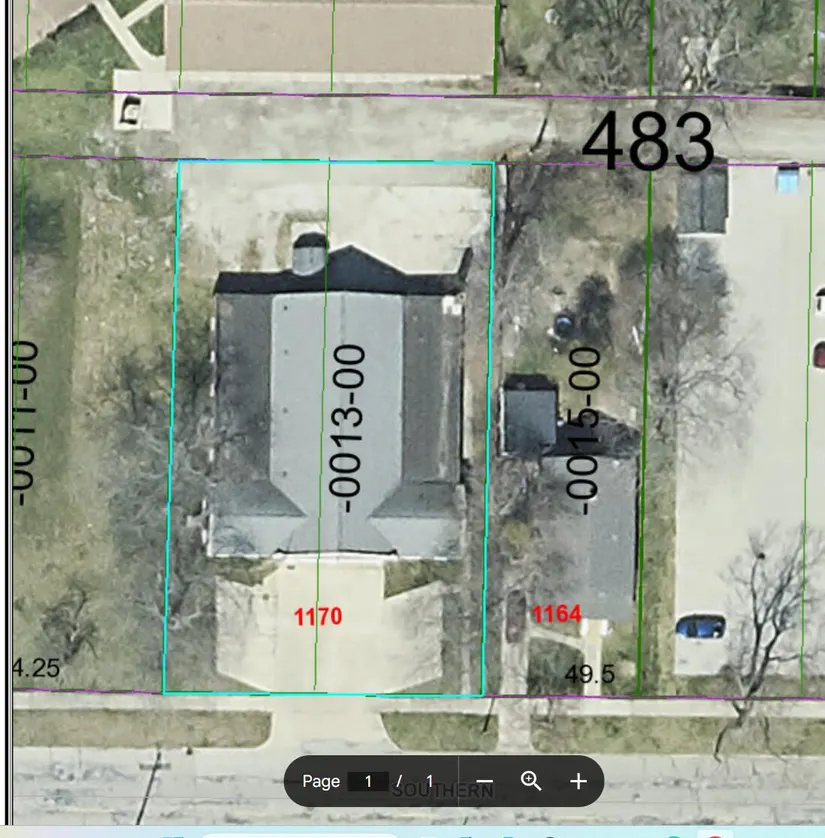Tap the fit-to-page magnifier icon
The image size is (825, 838).
(531, 781)
